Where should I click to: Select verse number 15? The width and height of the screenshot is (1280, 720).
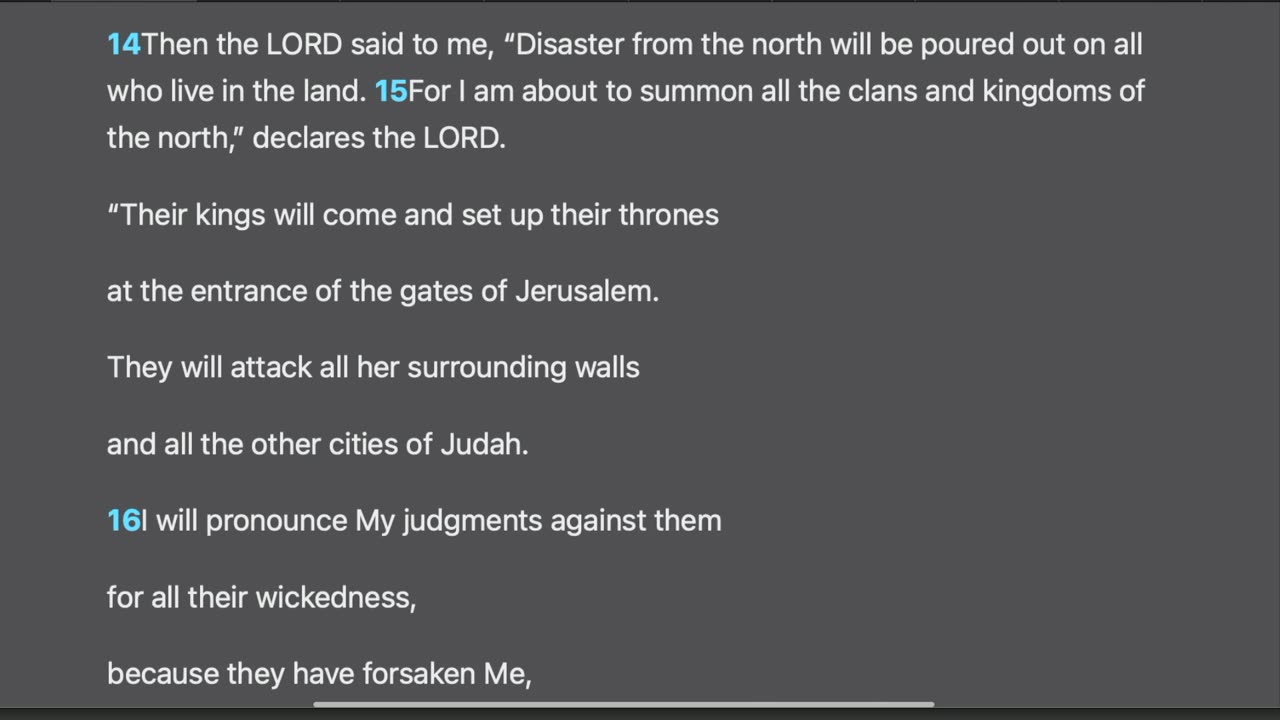[391, 92]
